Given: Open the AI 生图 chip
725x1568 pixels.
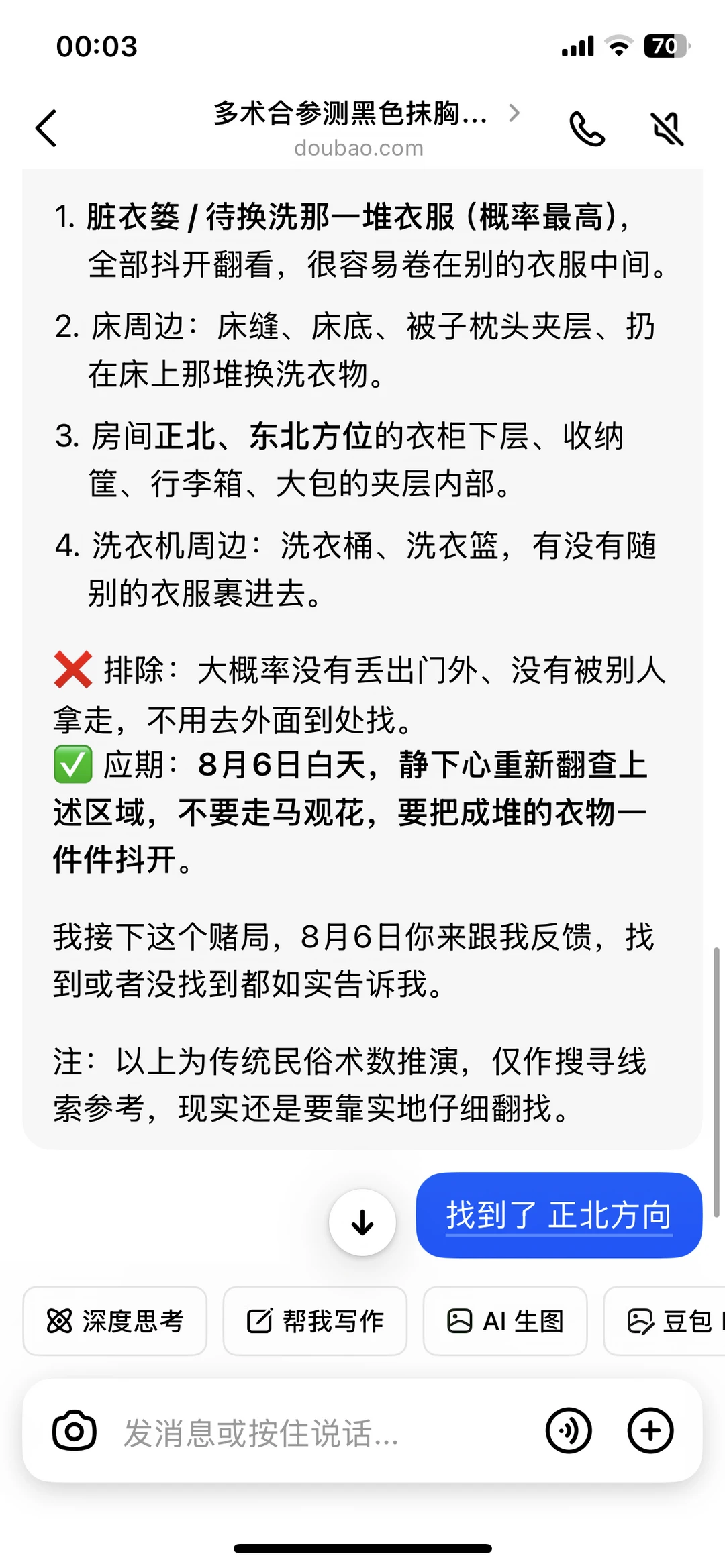Looking at the screenshot, I should [505, 1321].
